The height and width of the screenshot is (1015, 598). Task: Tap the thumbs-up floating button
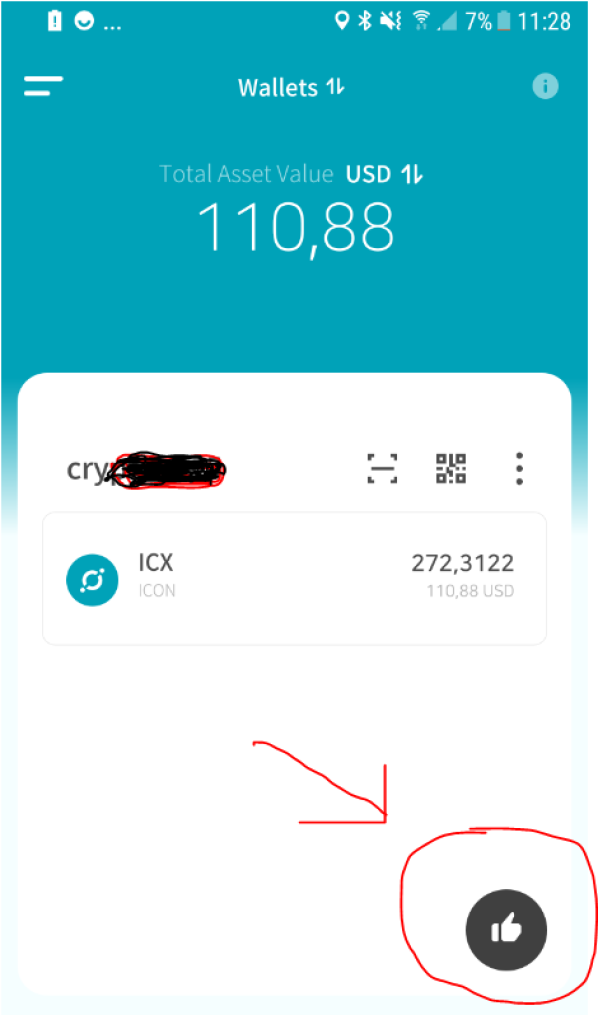pos(506,930)
